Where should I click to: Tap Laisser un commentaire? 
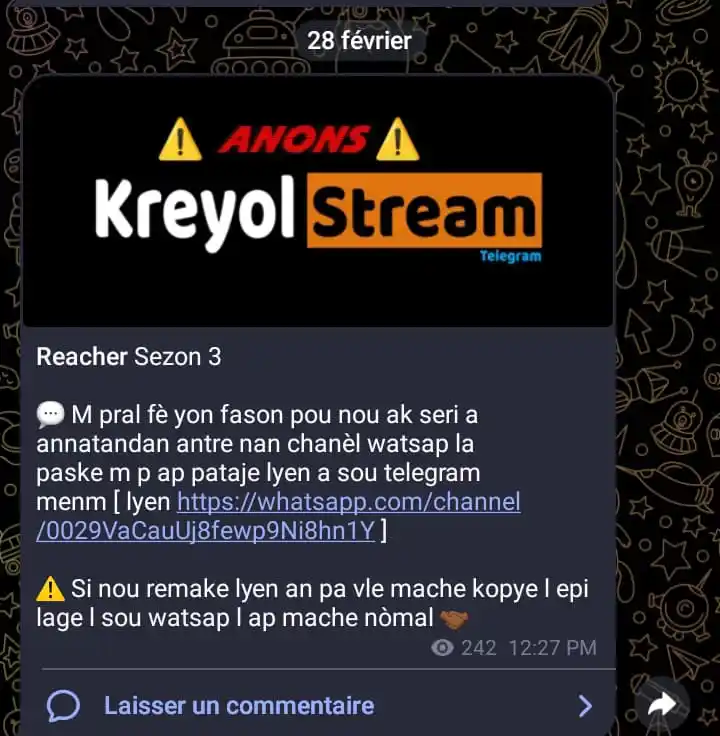[x=238, y=706]
